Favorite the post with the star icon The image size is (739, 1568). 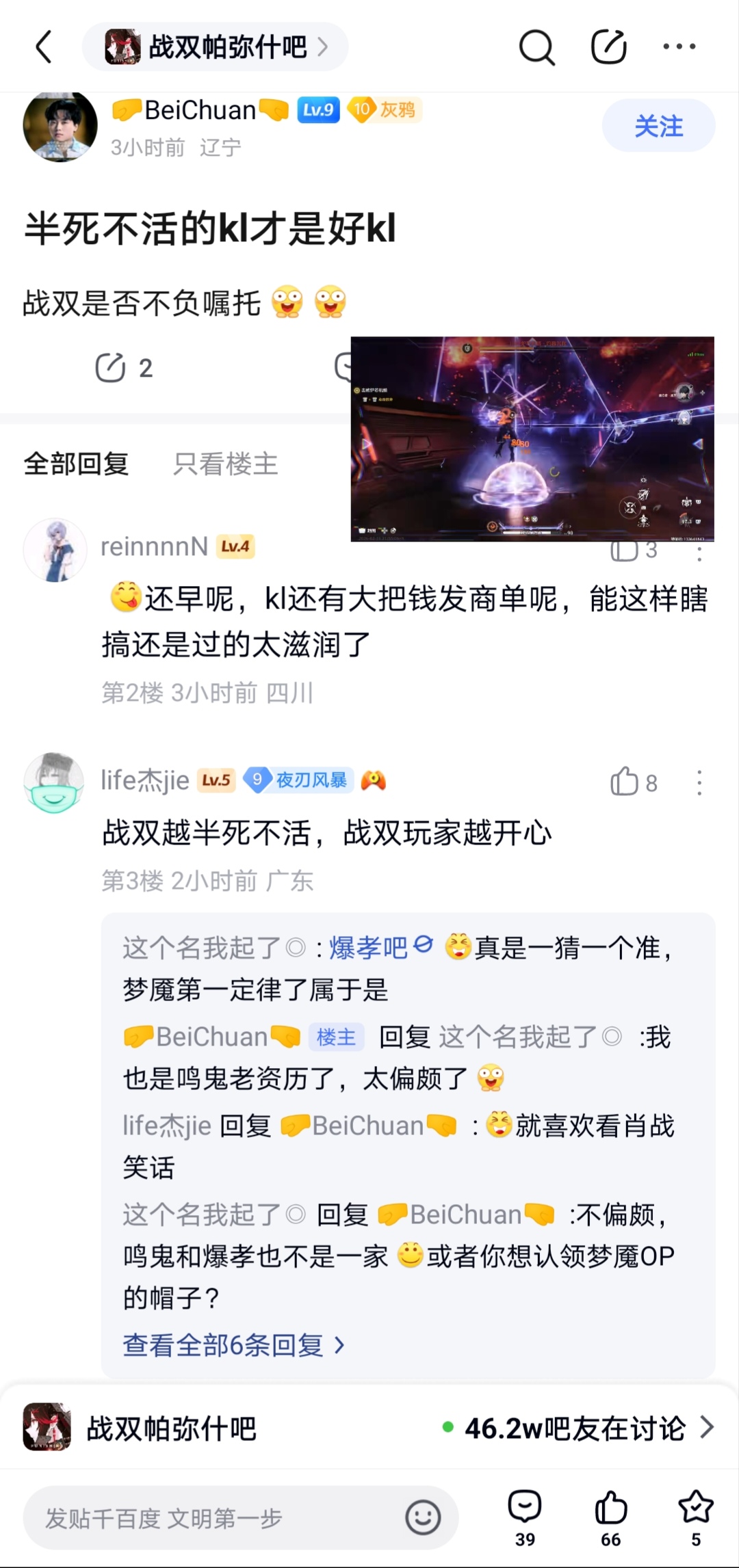coord(696,1517)
